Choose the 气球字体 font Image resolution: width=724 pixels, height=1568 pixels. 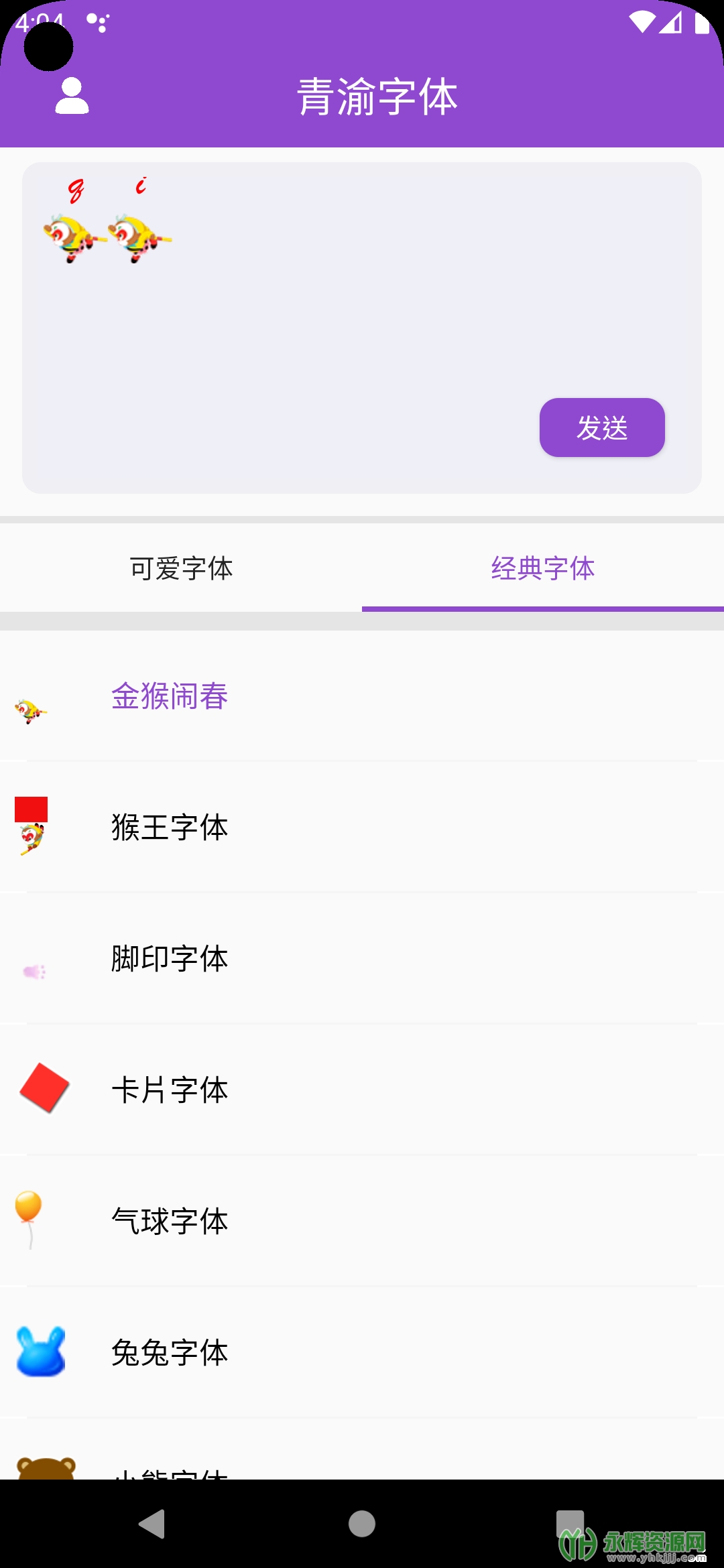pos(170,1222)
